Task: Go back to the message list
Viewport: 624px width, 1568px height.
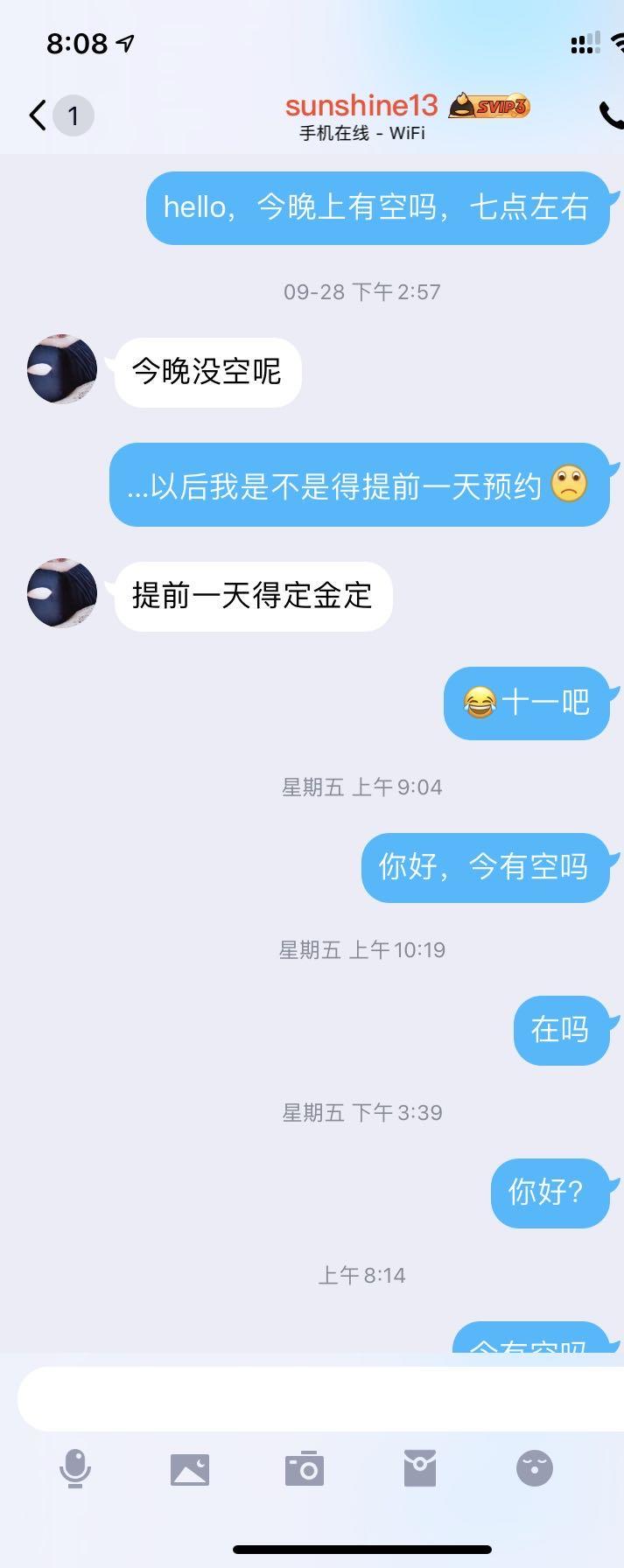Action: click(x=38, y=115)
